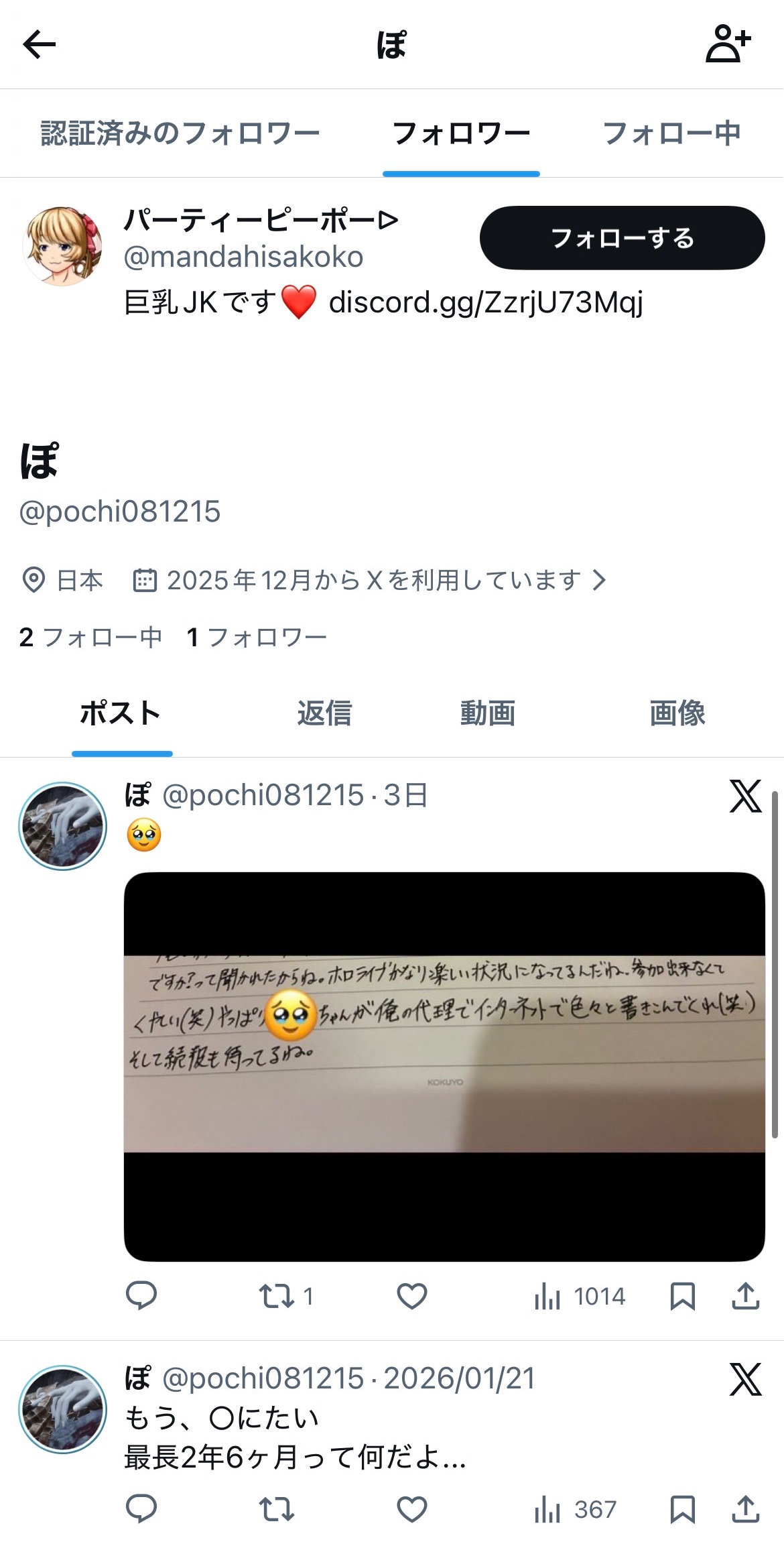Share the post with 1014 views

coord(745,1296)
